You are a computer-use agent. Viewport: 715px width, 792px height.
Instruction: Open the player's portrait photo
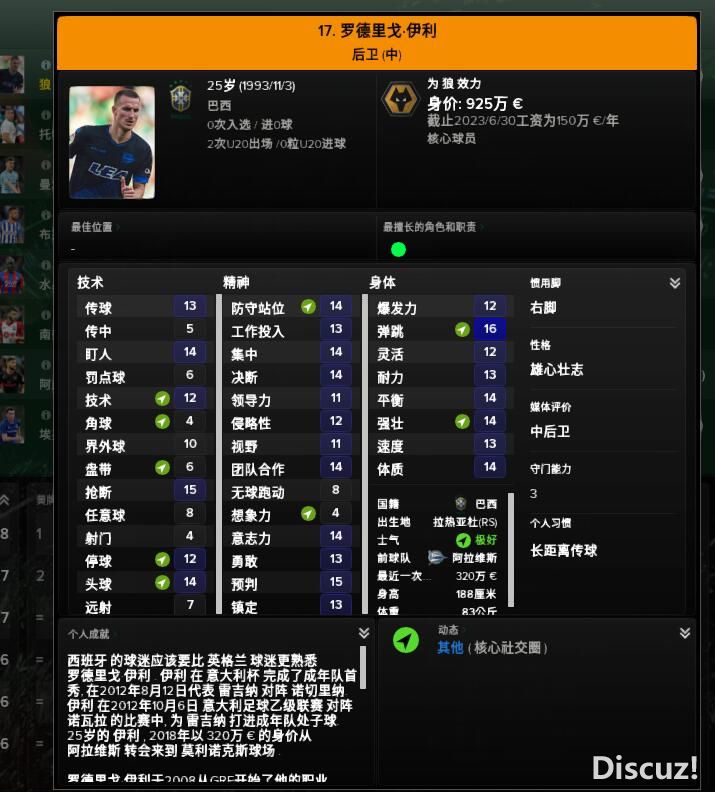(x=111, y=142)
